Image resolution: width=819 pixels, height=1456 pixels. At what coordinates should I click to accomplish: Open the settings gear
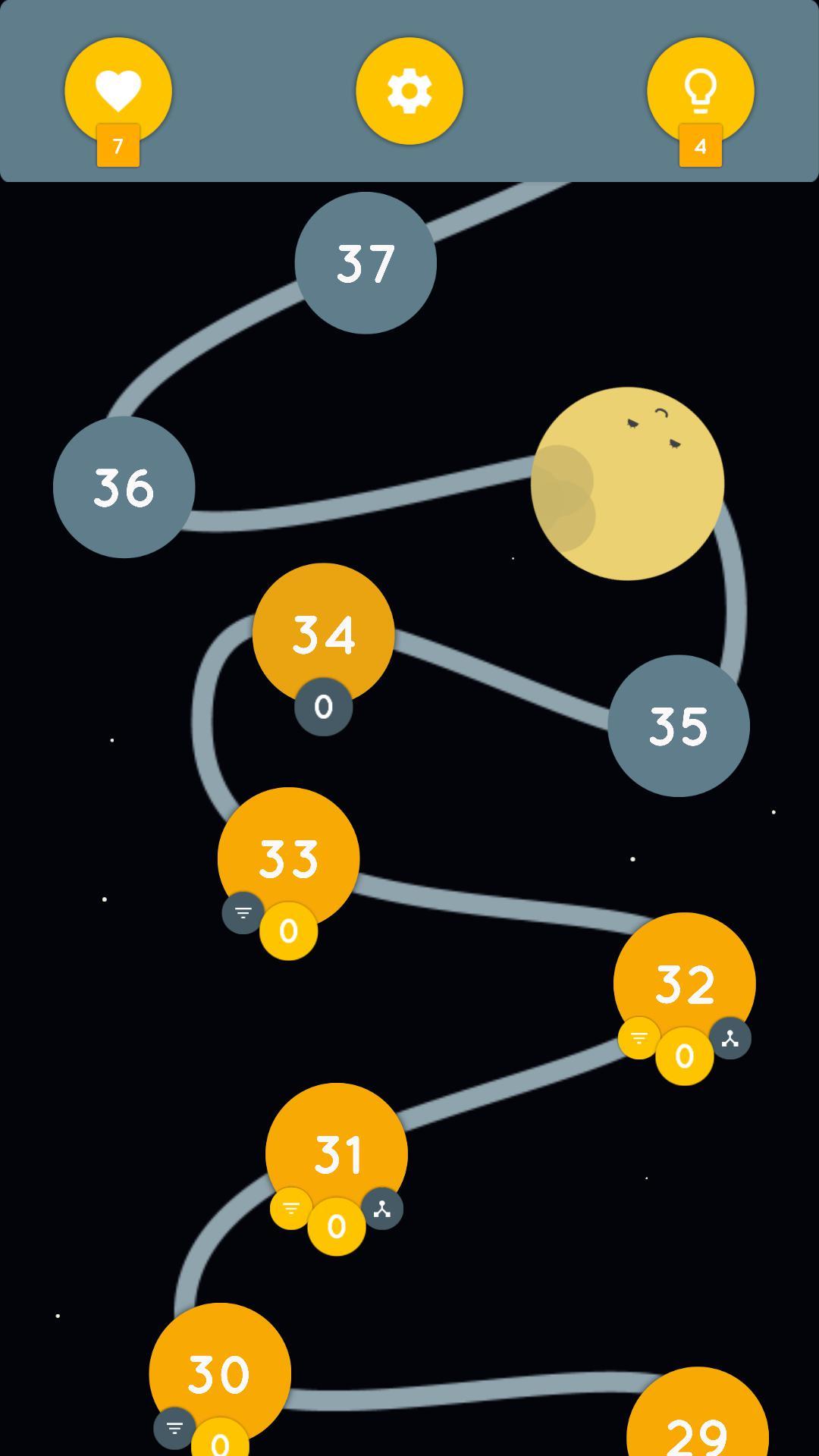[x=409, y=91]
